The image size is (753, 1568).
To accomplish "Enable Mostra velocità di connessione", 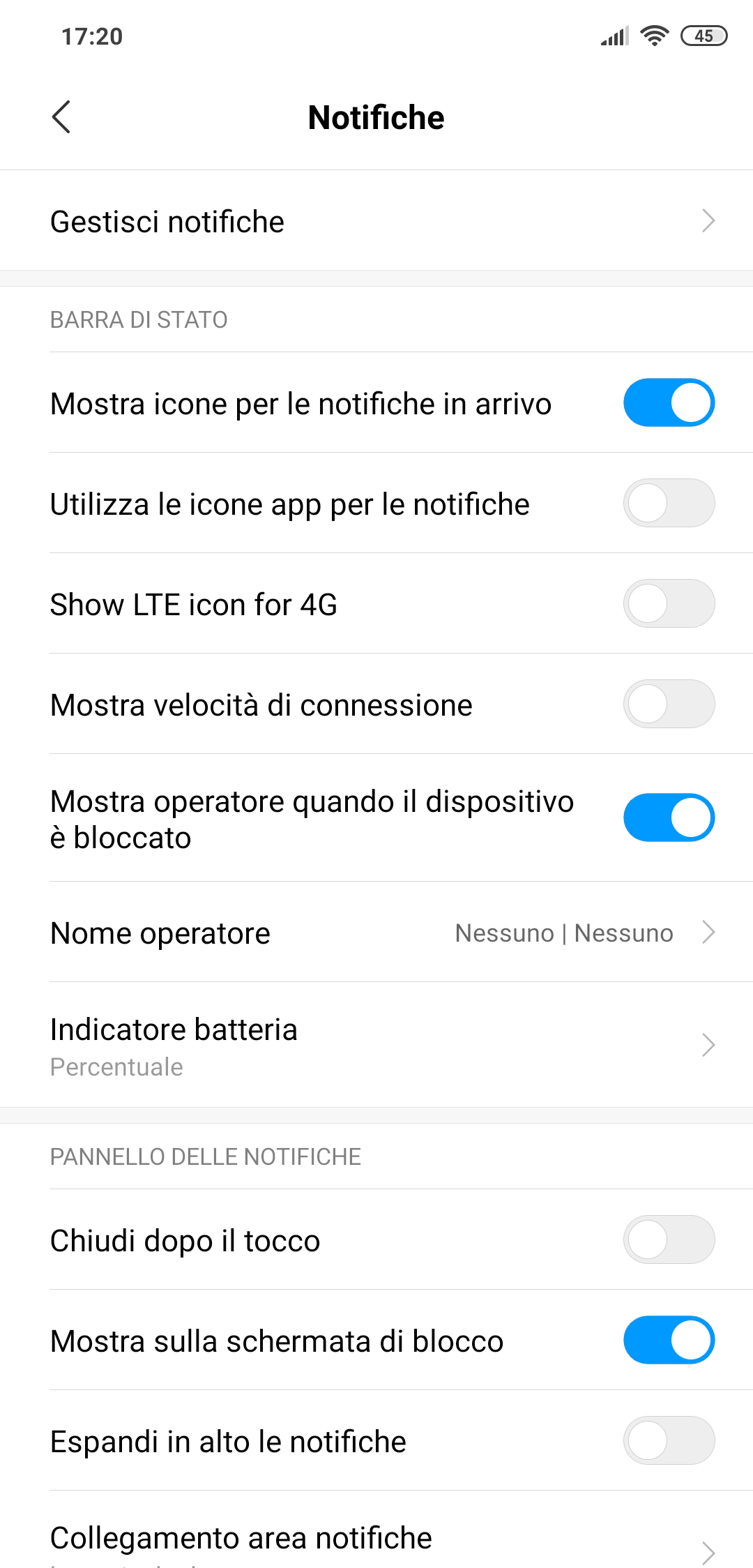I will pos(669,704).
